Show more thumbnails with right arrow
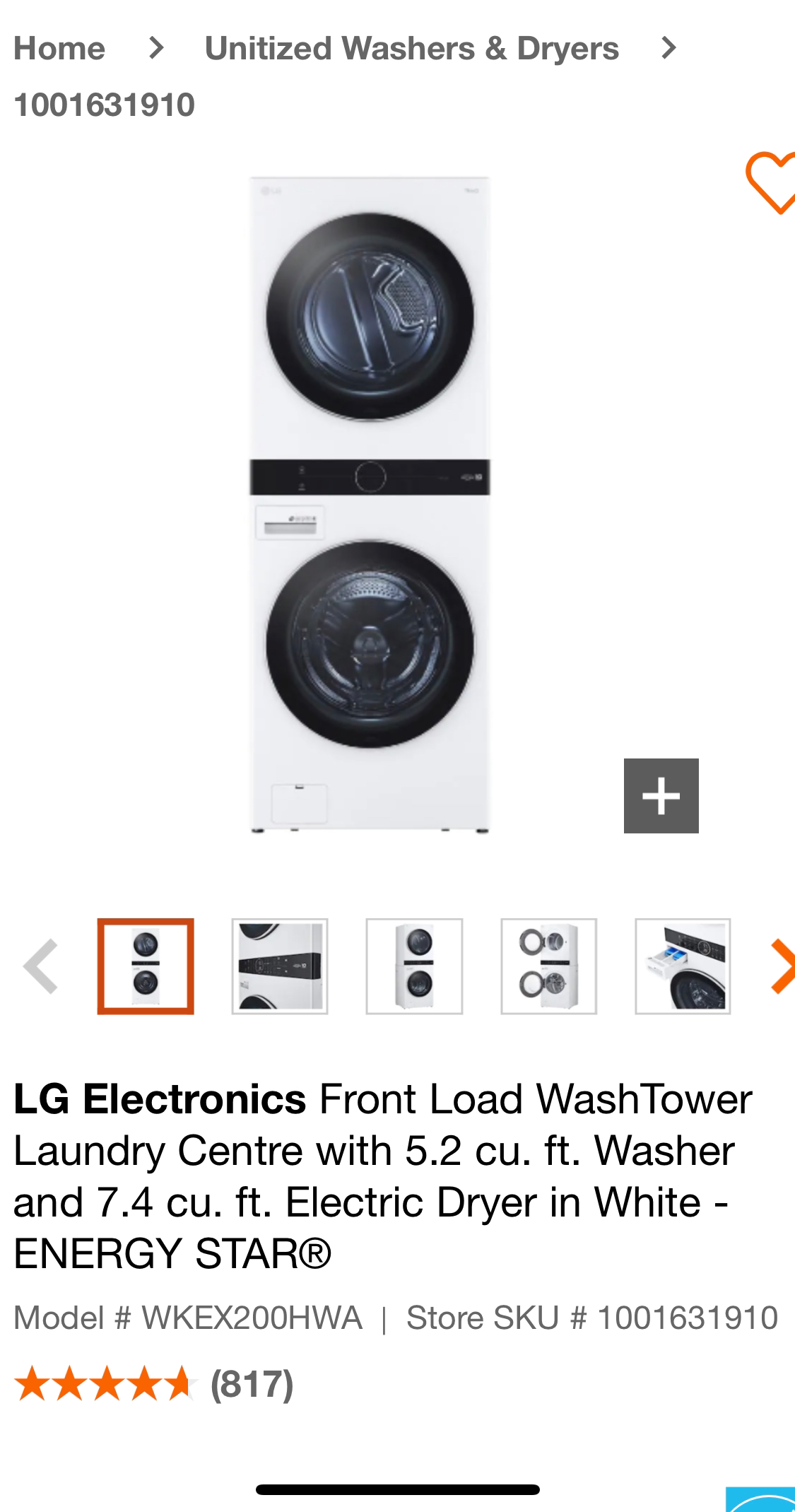Viewport: 795px width, 1512px height. [782, 966]
